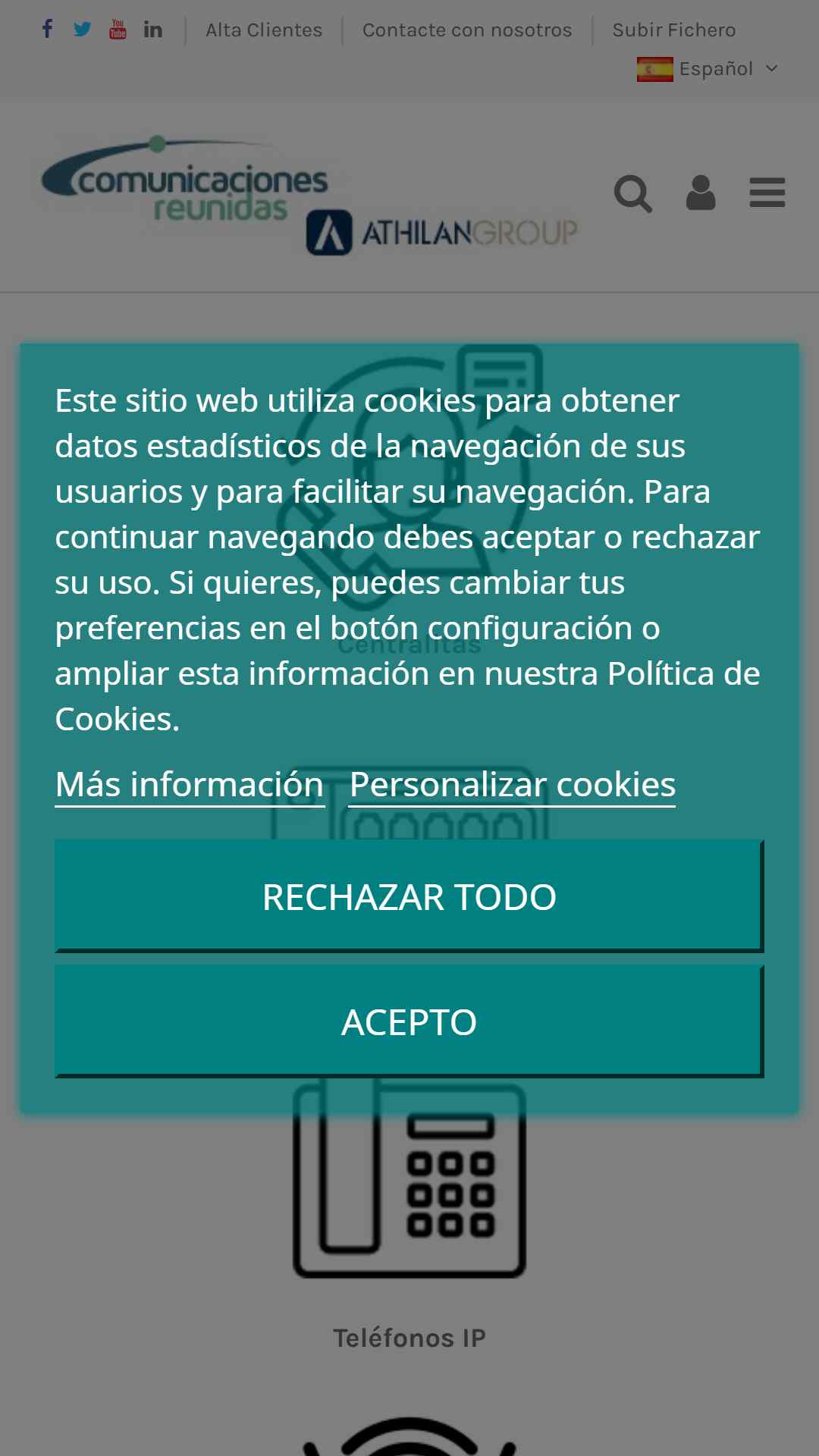This screenshot has width=819, height=1456.
Task: Open the Más información link
Action: click(x=190, y=785)
